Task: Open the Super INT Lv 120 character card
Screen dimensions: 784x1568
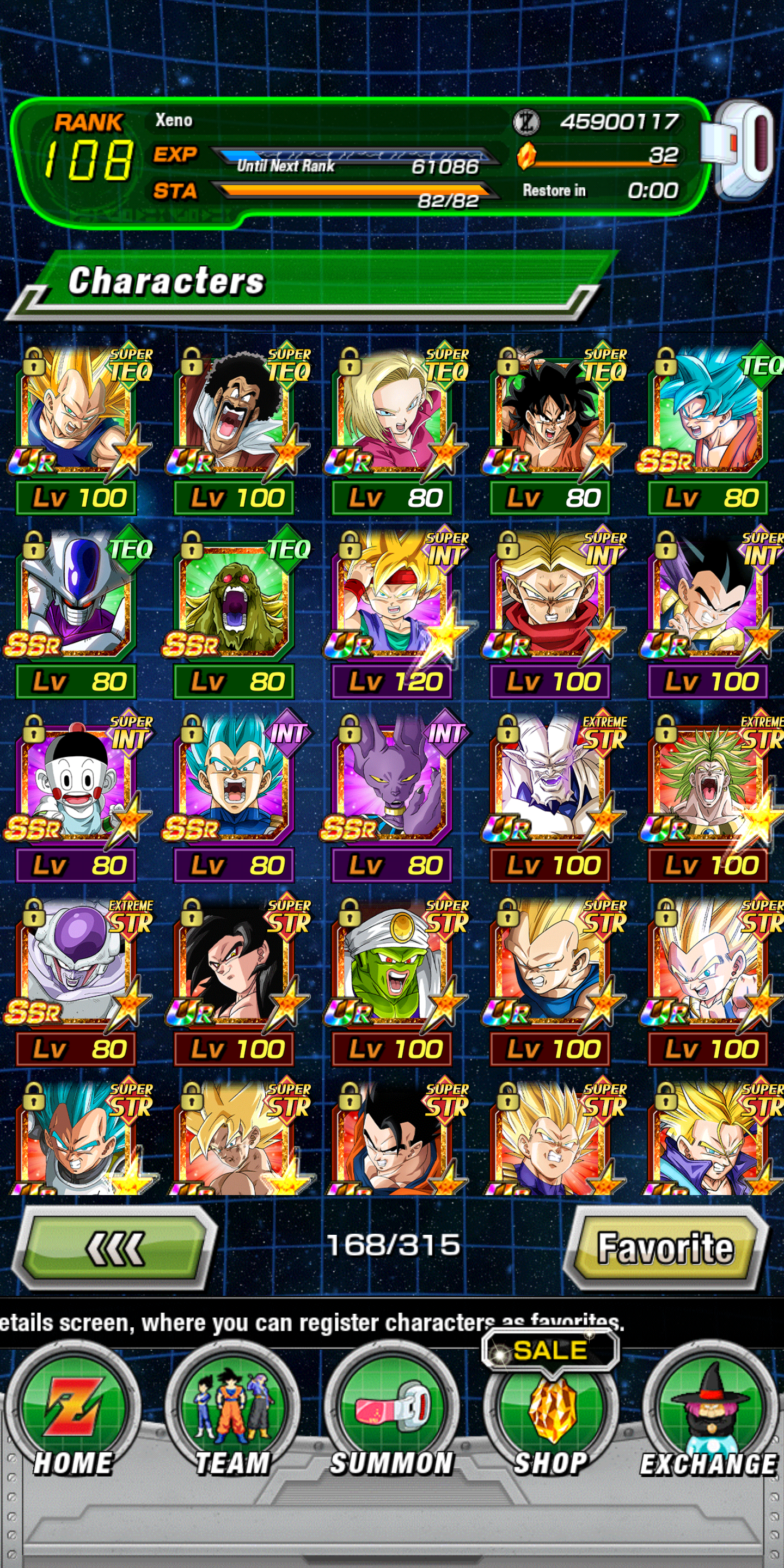Action: click(x=393, y=614)
